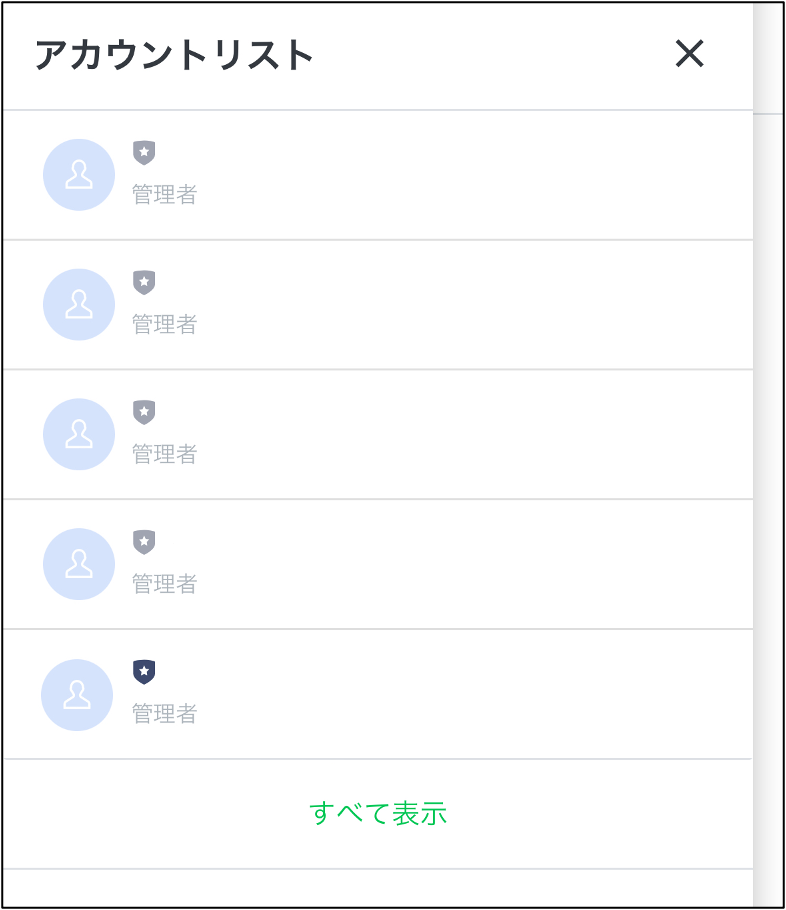Close the アカウントリスト panel
Viewport: 786px width, 910px height.
tap(689, 54)
